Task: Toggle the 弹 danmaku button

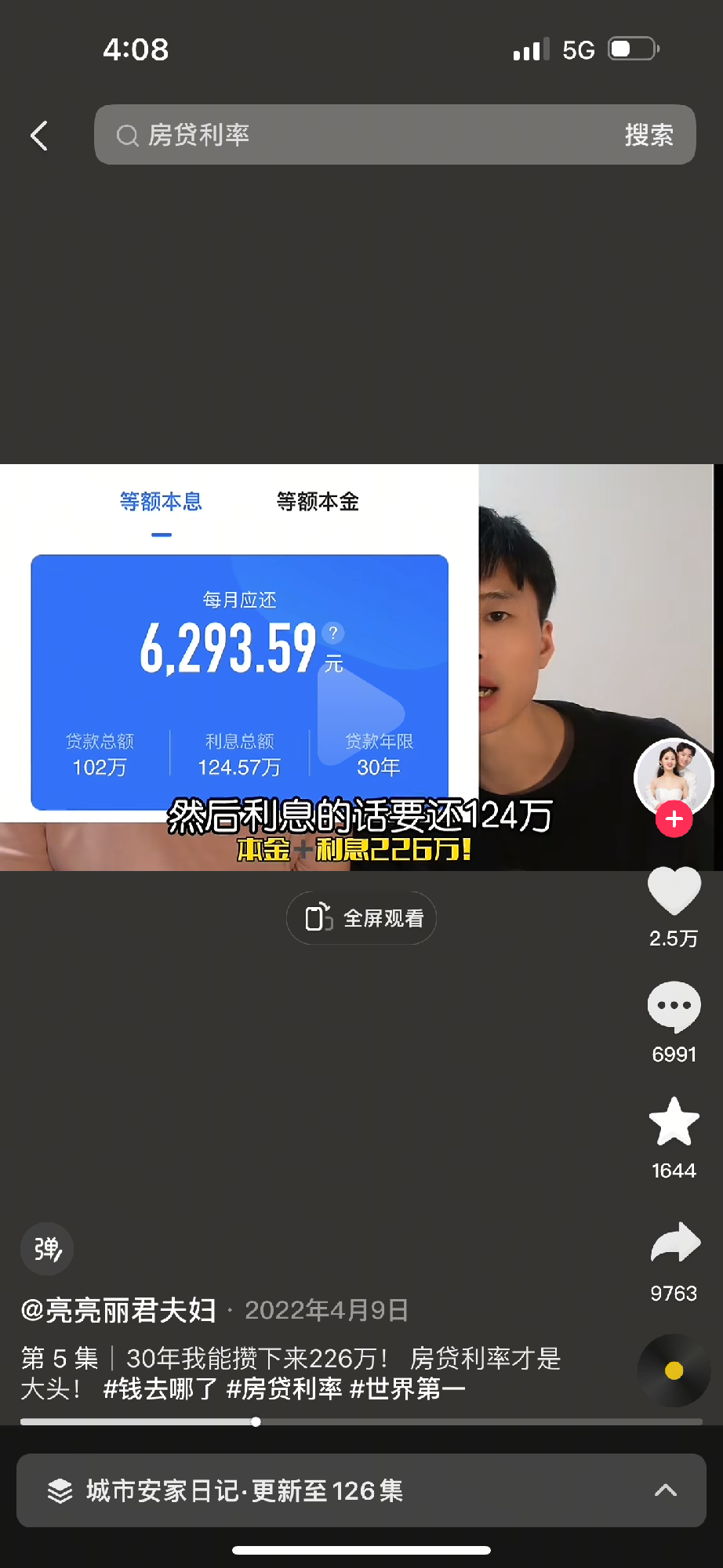Action: click(47, 1249)
